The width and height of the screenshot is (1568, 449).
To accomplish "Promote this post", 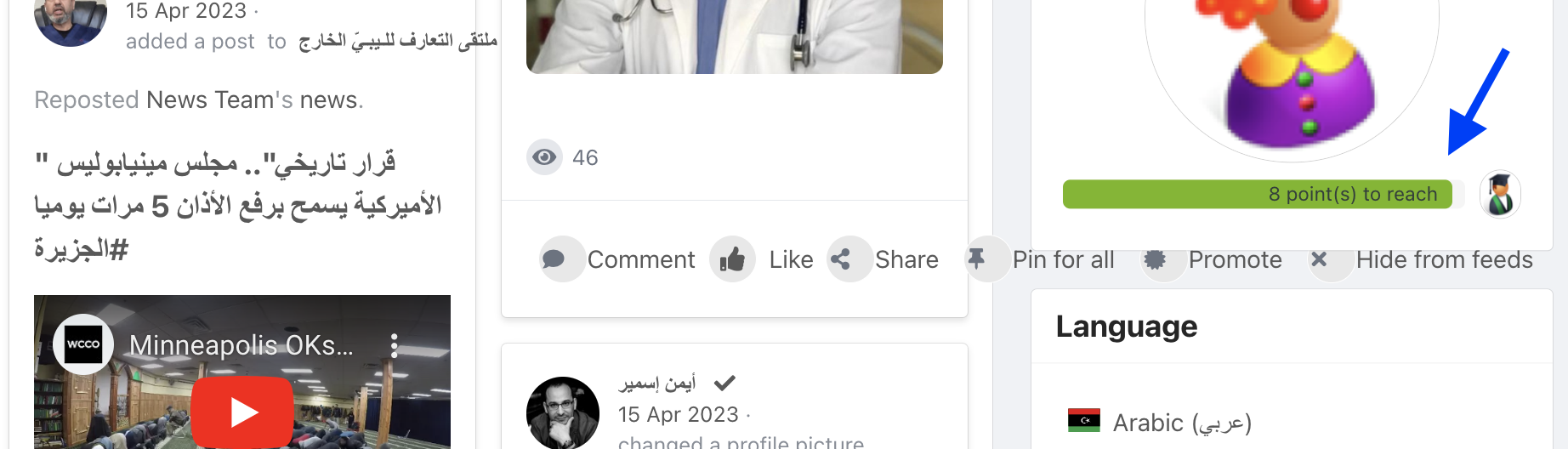I will coord(1213,259).
